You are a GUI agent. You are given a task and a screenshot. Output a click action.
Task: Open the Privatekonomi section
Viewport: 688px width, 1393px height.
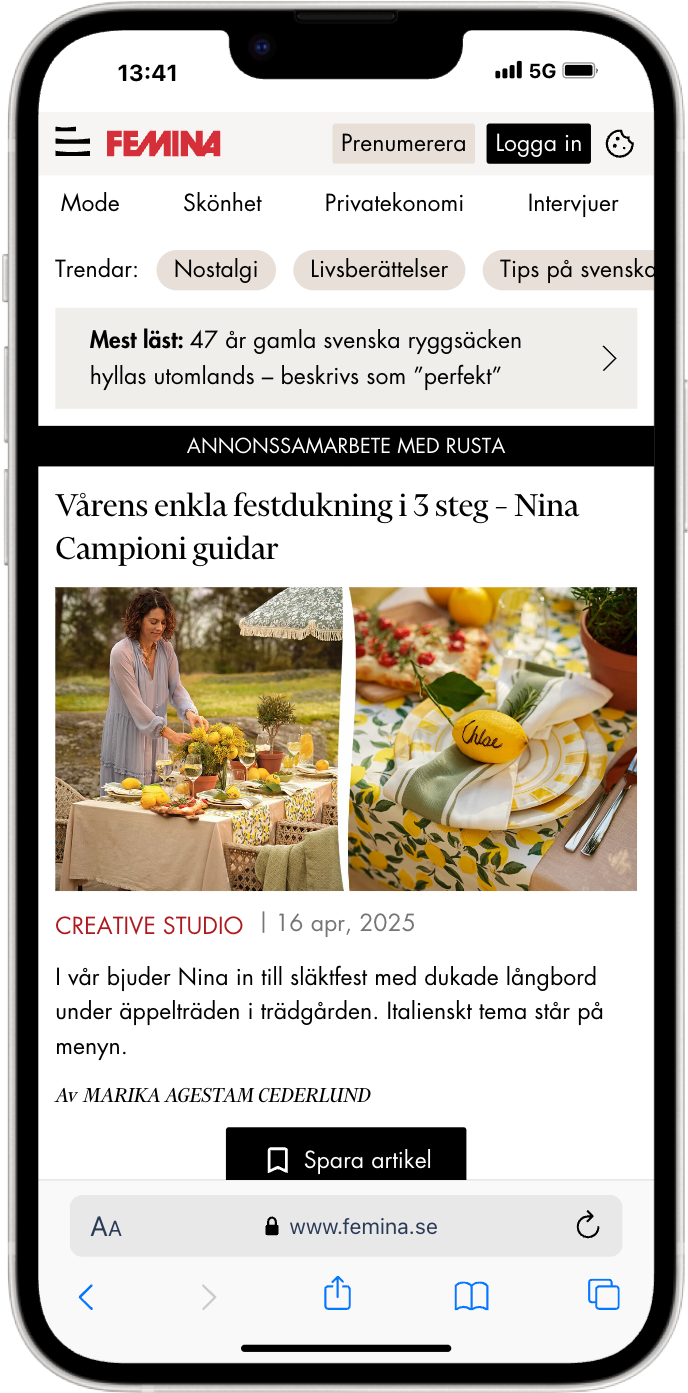(394, 203)
